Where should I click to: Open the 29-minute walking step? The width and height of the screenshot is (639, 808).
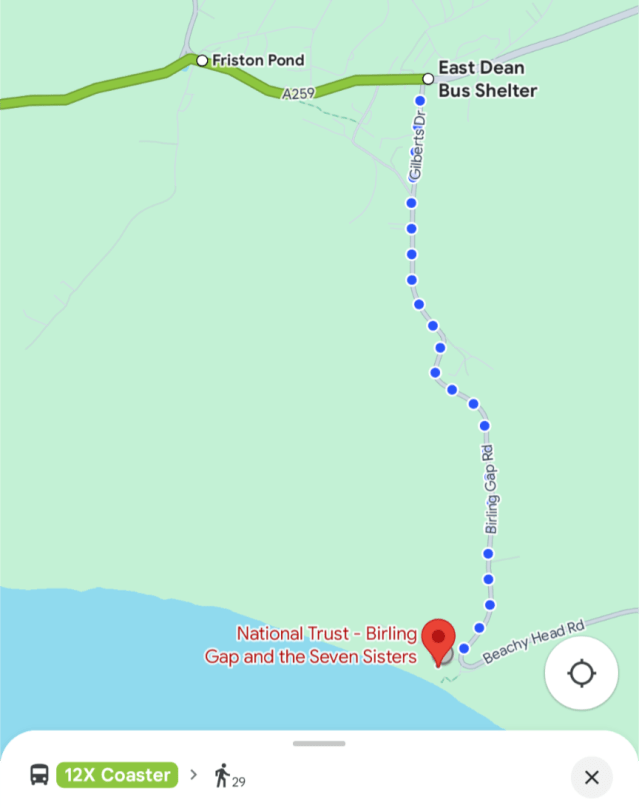point(228,776)
